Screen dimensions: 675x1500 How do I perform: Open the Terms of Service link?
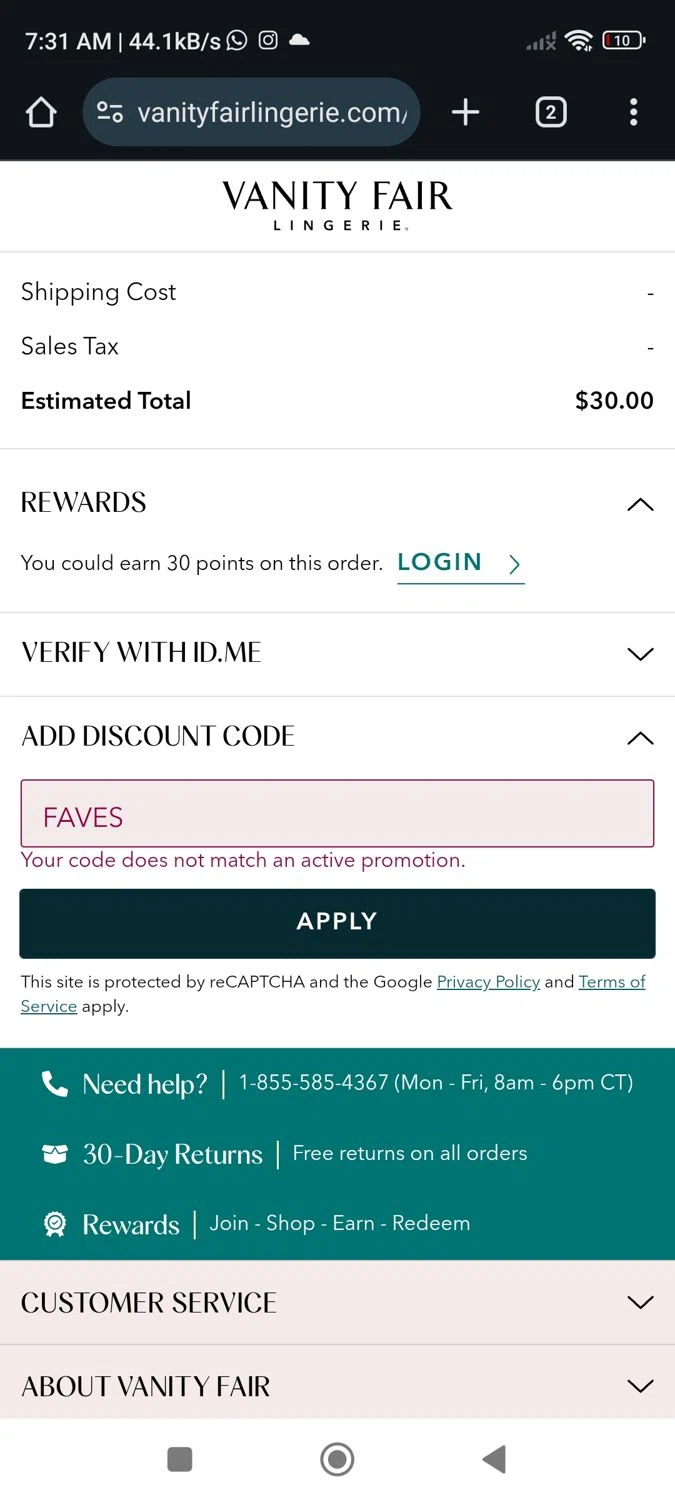tap(611, 982)
